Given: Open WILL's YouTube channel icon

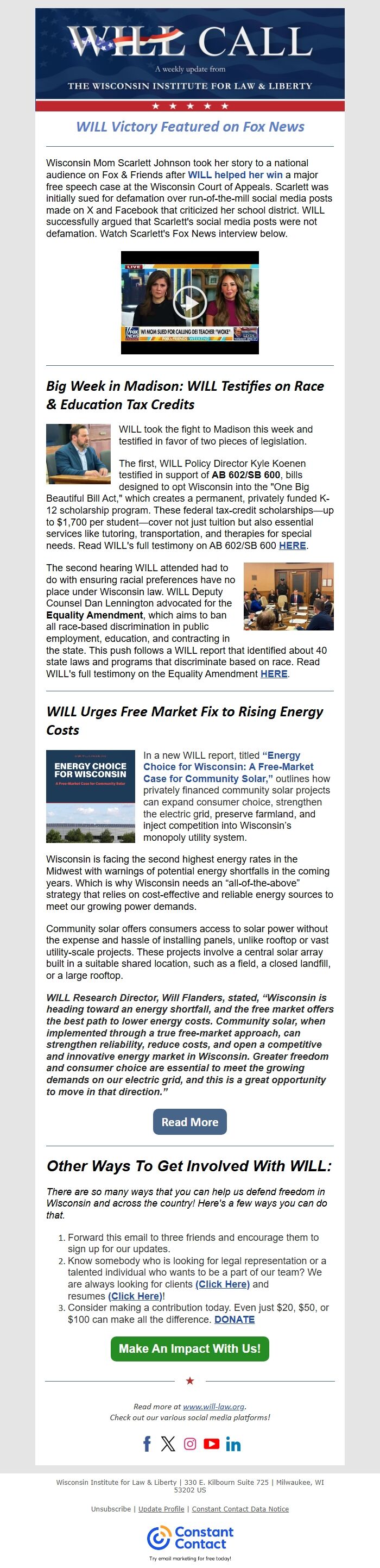Looking at the screenshot, I should (212, 1443).
